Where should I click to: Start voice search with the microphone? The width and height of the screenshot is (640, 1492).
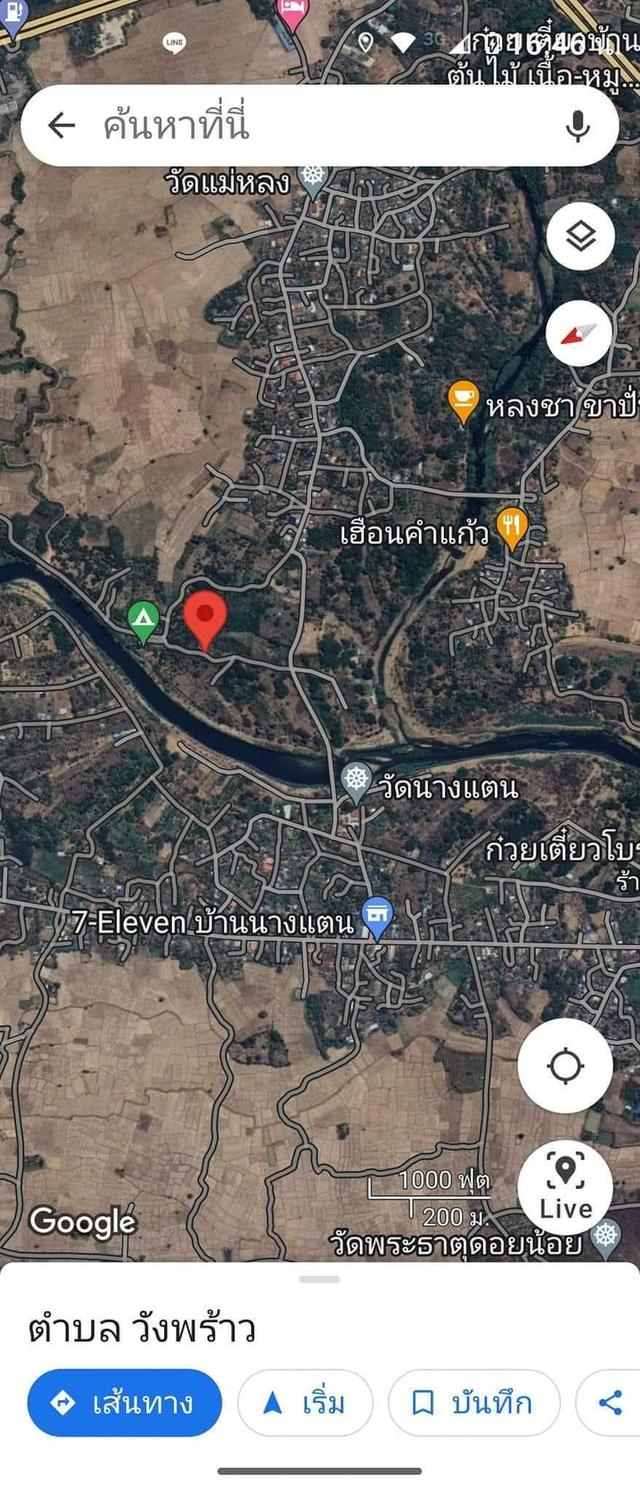(577, 126)
